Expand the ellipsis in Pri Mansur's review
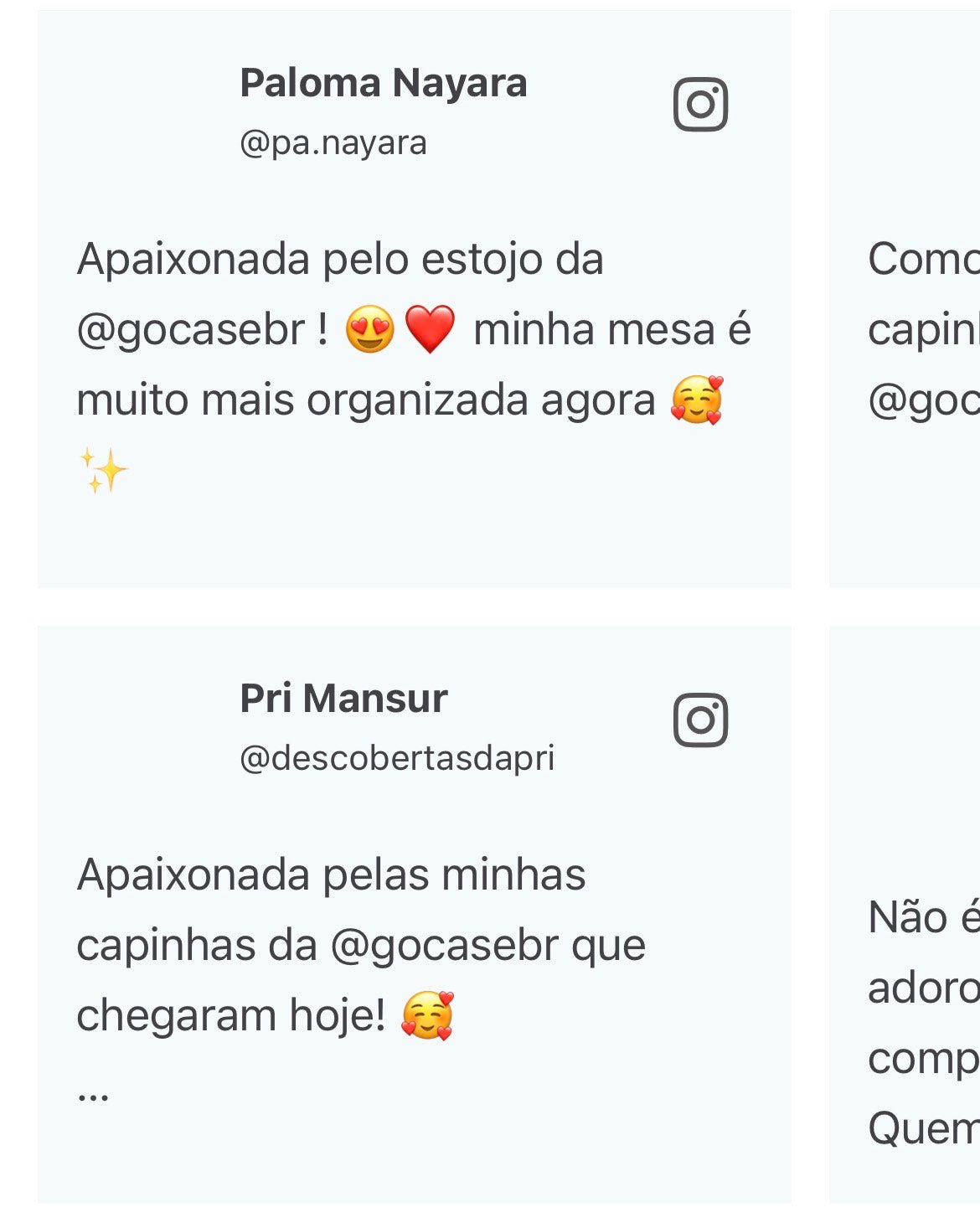This screenshot has height=1218, width=980. click(93, 1094)
